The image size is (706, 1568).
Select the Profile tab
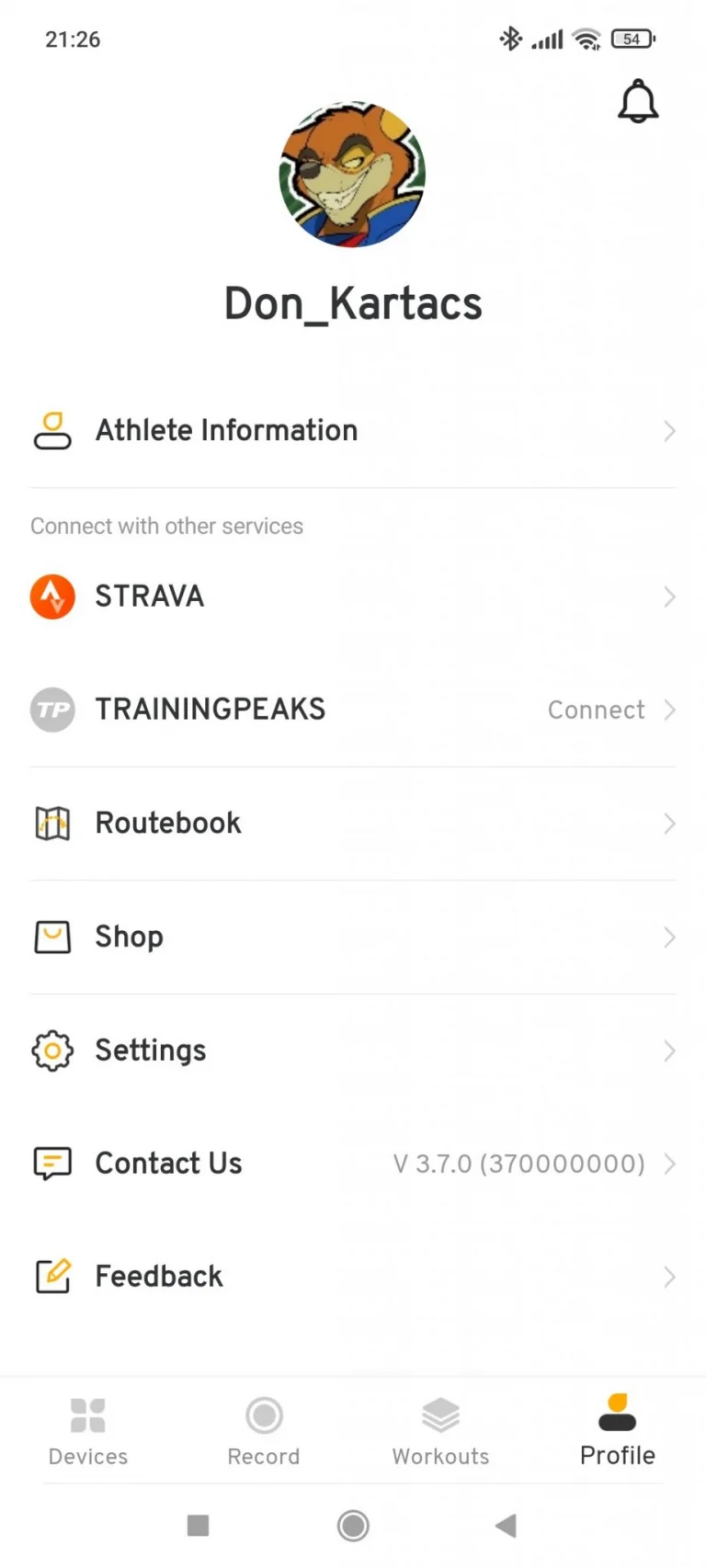[x=617, y=1431]
